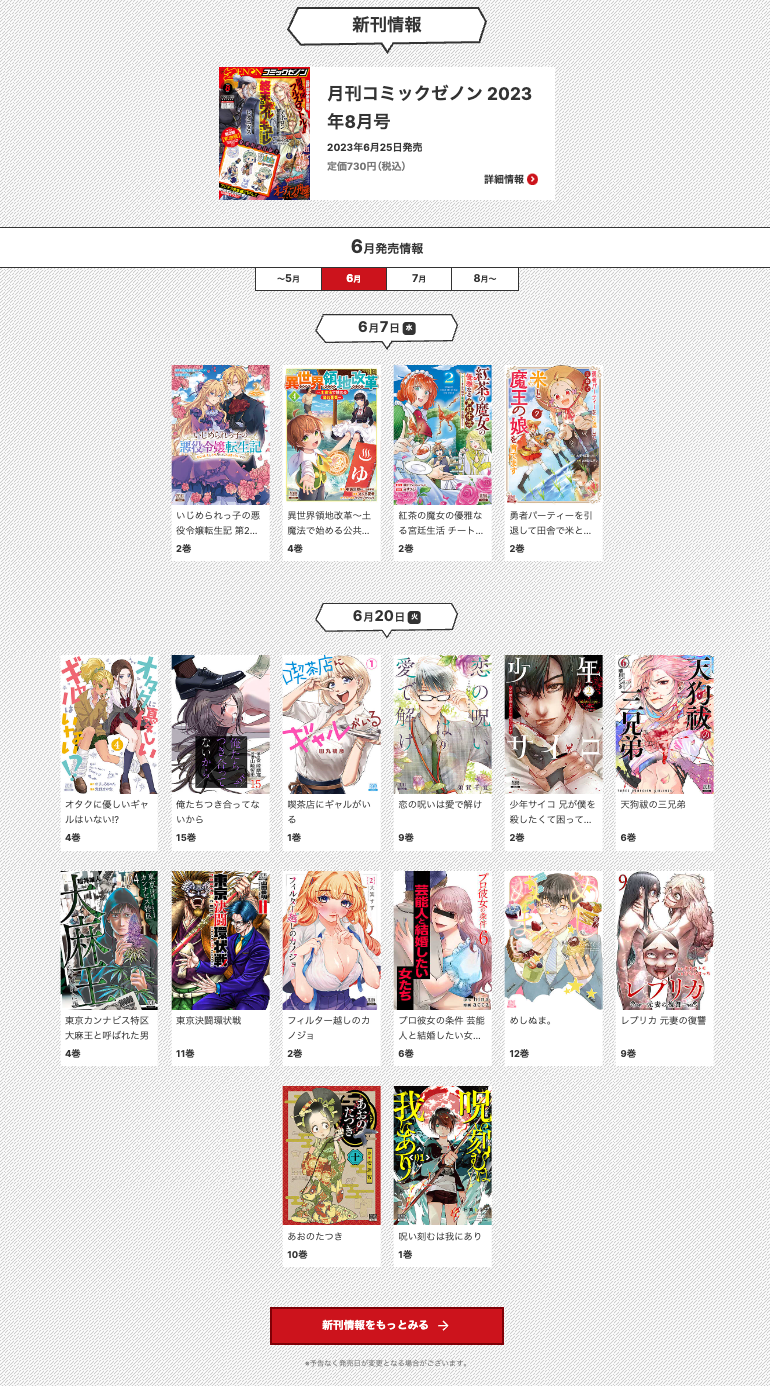Image resolution: width=770 pixels, height=1386 pixels.
Task: Select the 6月 release tab
Action: pos(353,279)
